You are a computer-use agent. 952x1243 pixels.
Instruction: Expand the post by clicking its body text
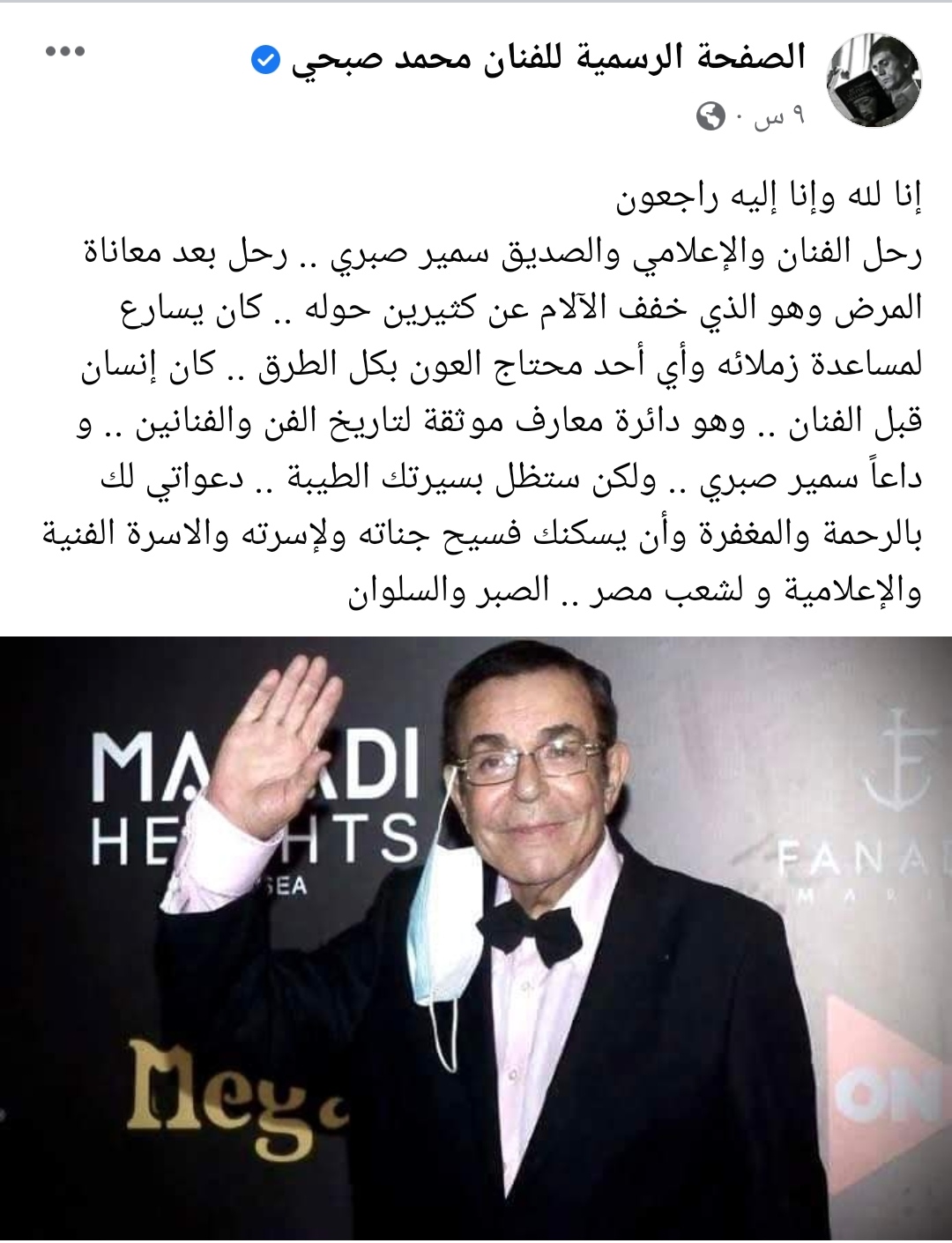pos(476,388)
